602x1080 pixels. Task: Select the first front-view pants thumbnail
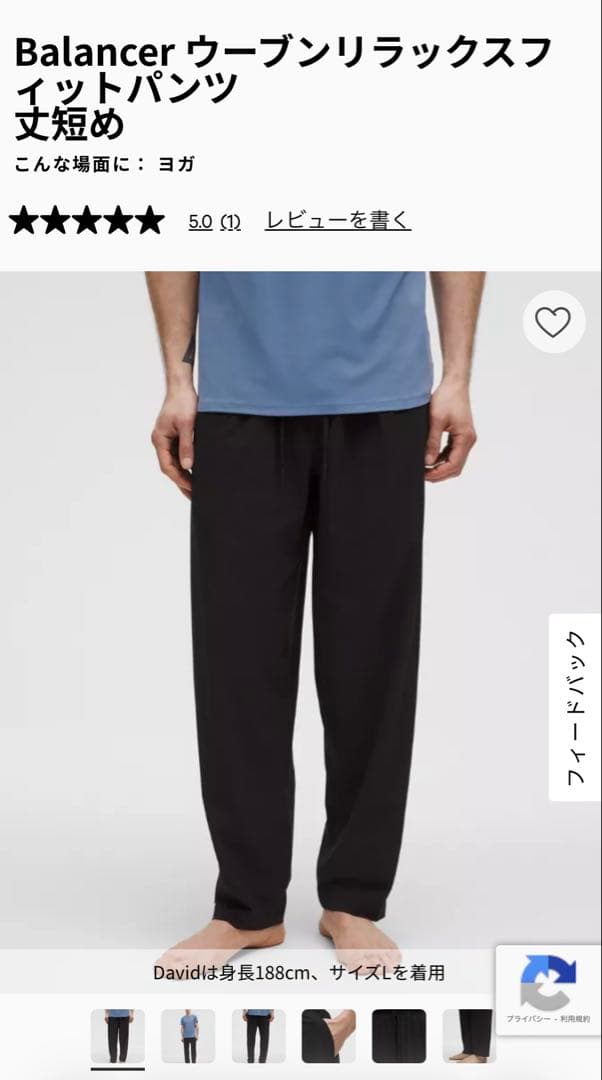point(118,1036)
